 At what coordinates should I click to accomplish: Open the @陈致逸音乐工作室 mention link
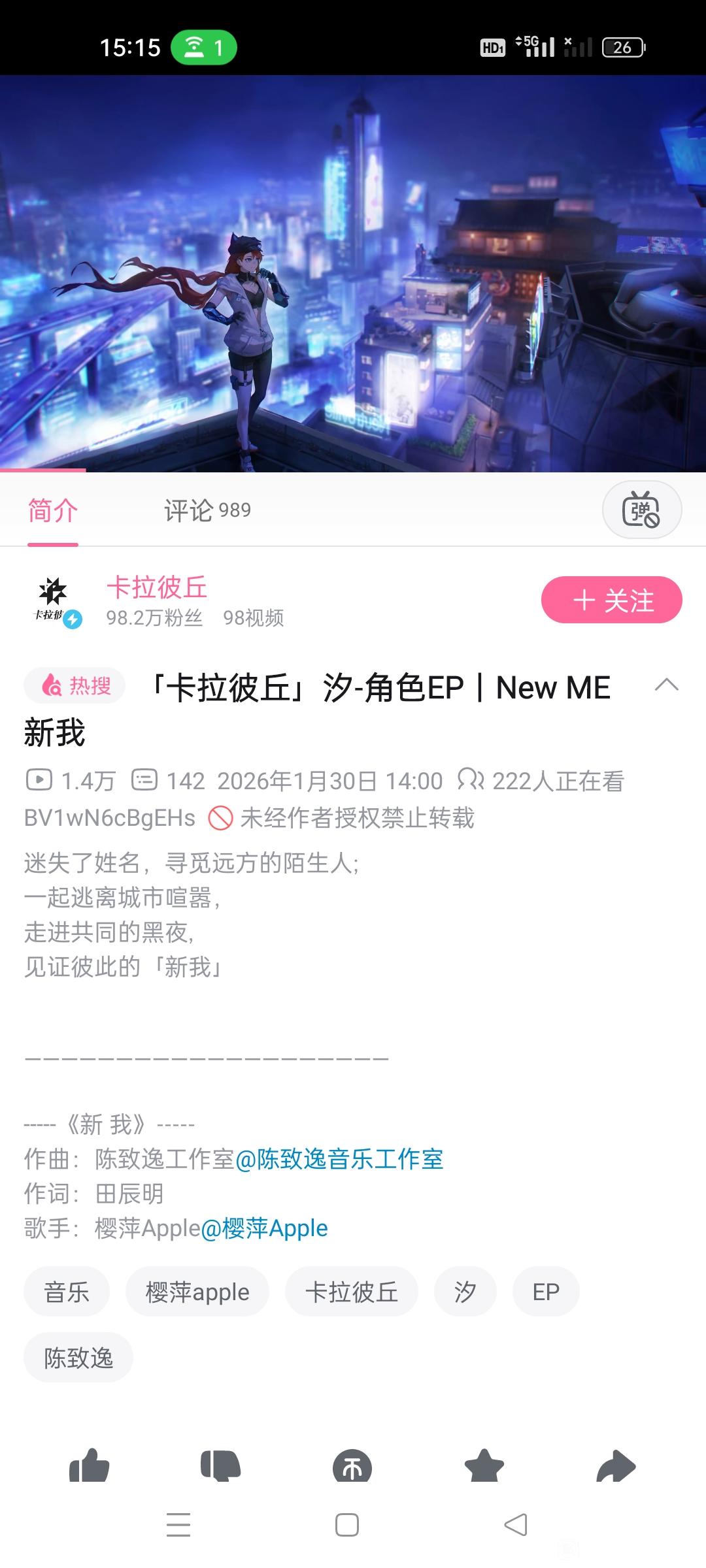(339, 1159)
